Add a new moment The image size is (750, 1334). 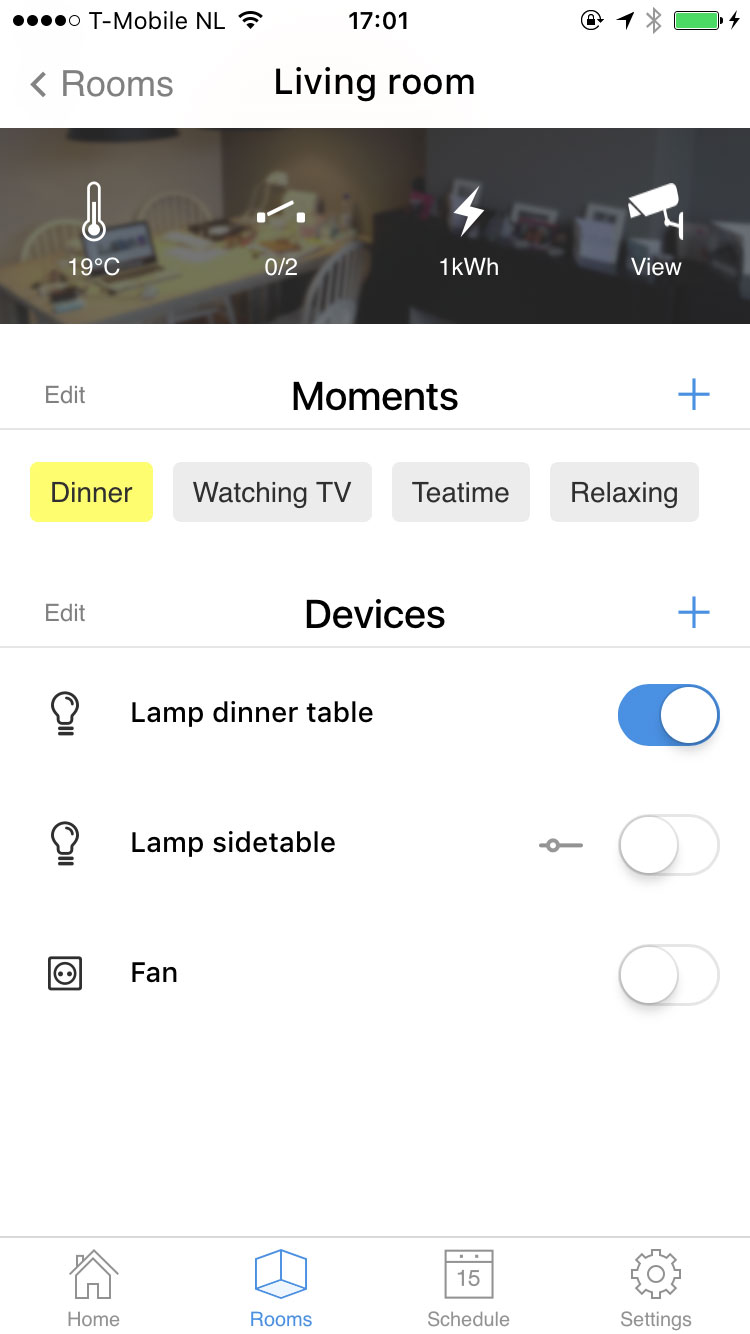693,395
